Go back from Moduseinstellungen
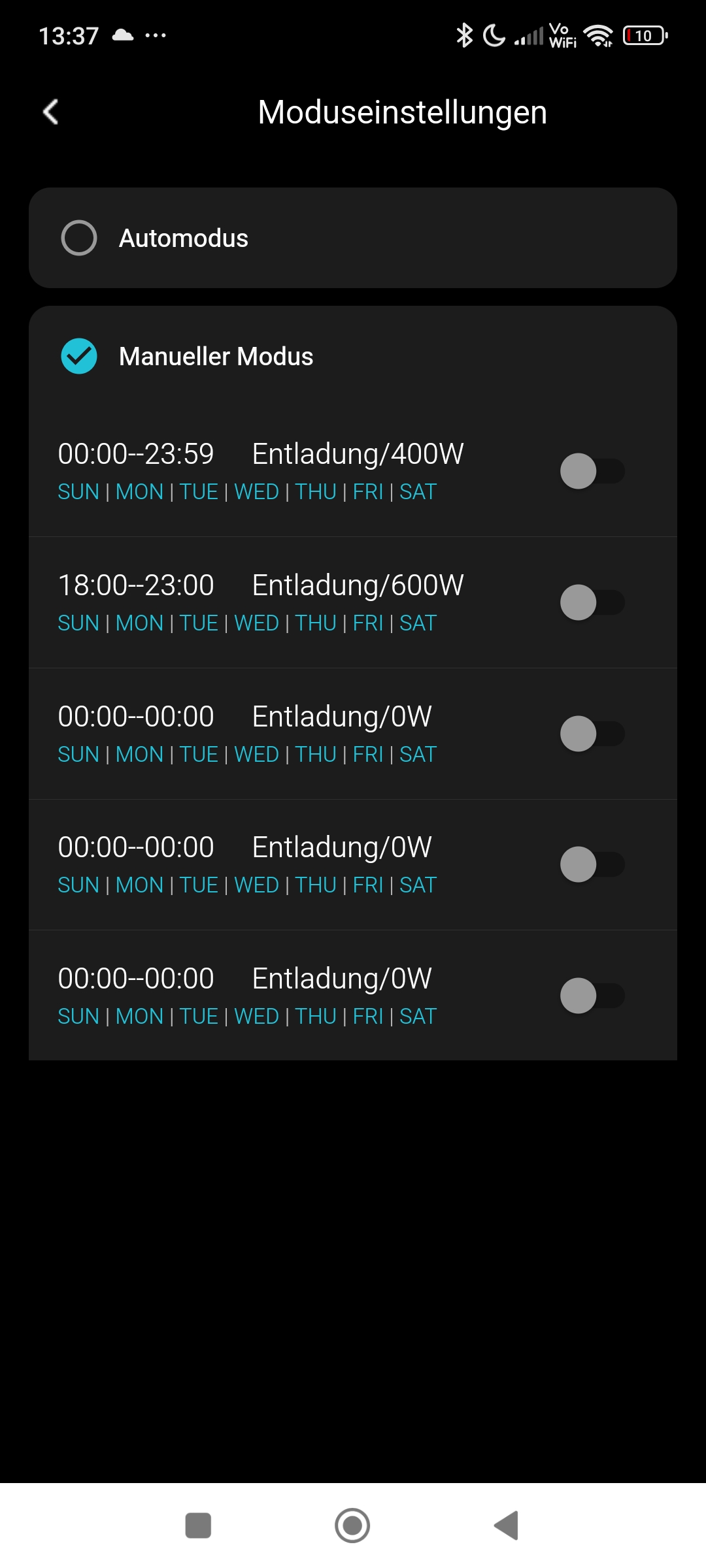 coord(50,112)
